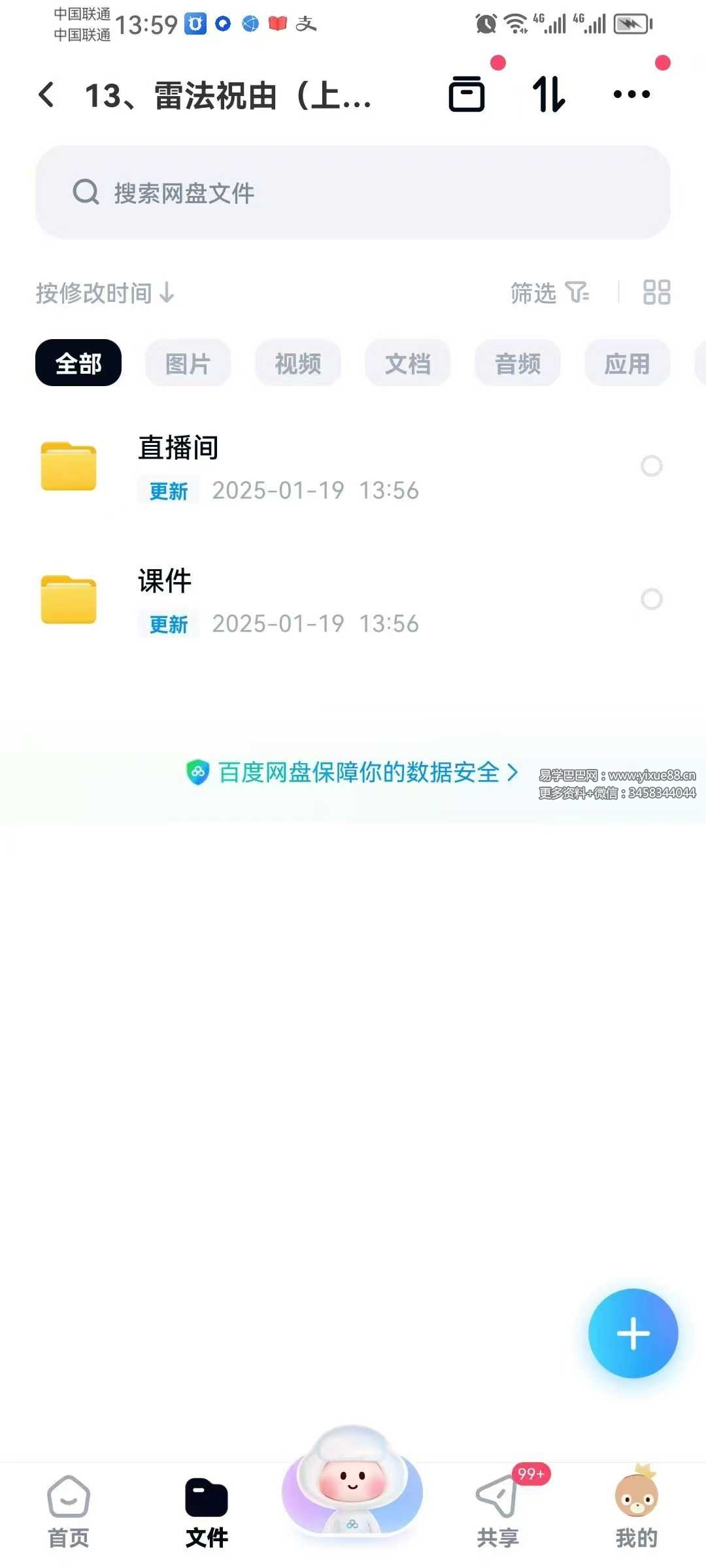Open the three-dot overflow menu

click(x=631, y=95)
